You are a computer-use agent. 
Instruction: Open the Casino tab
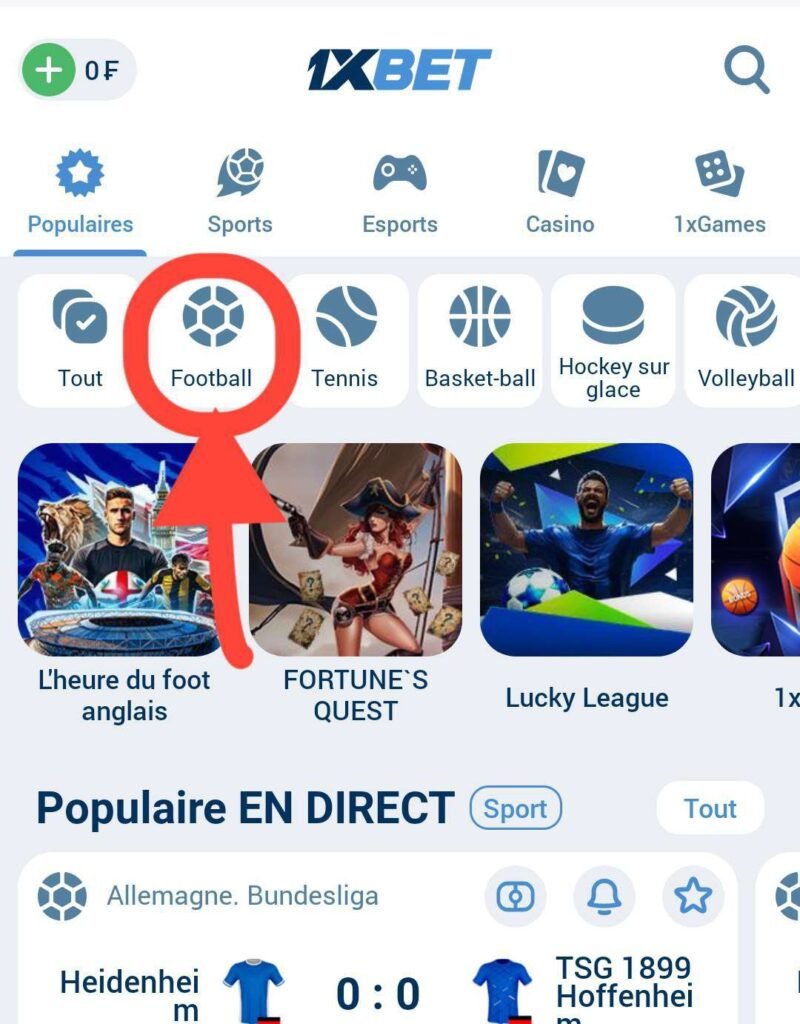pyautogui.click(x=560, y=193)
